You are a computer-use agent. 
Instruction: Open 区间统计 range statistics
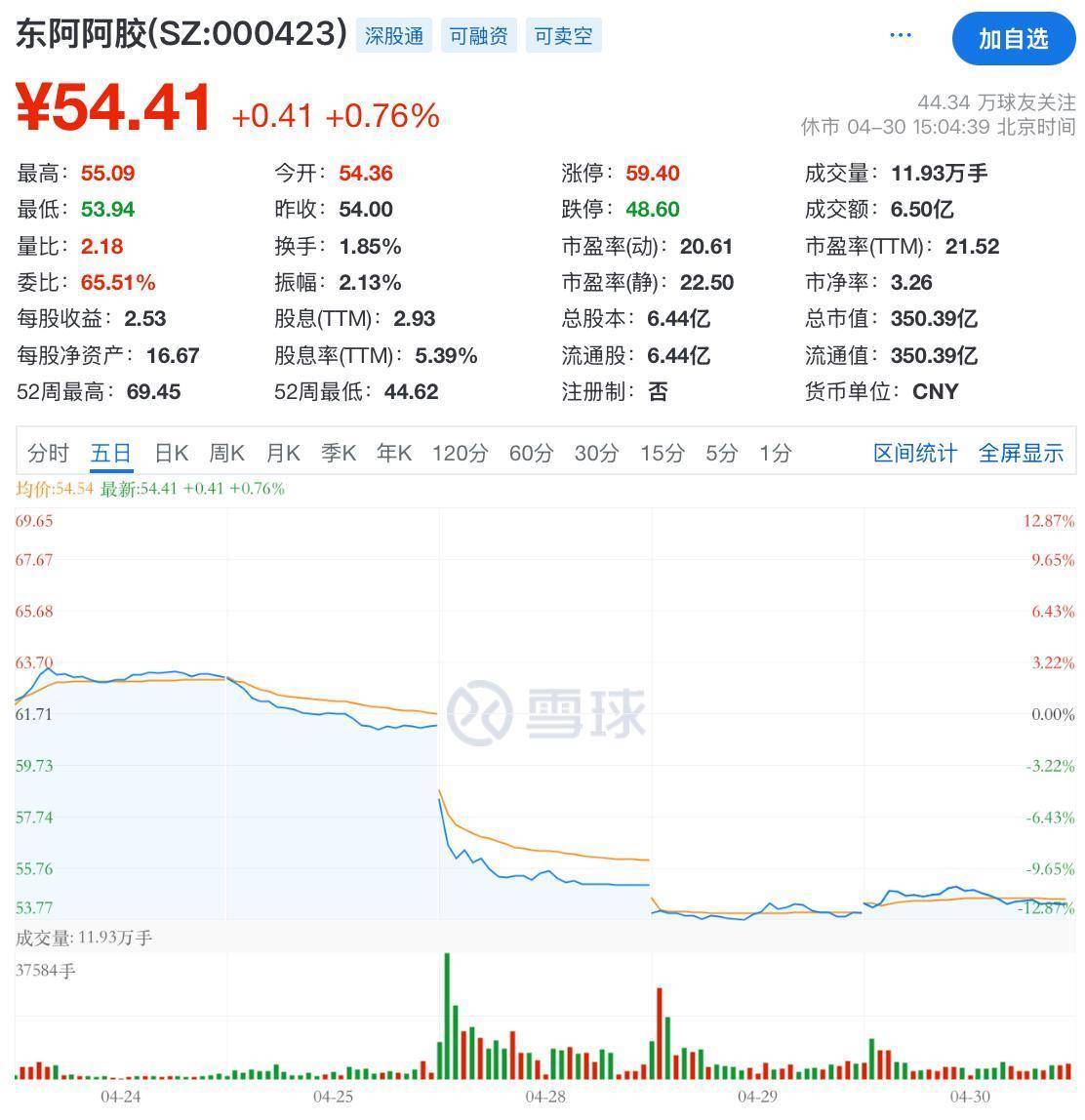(x=915, y=453)
